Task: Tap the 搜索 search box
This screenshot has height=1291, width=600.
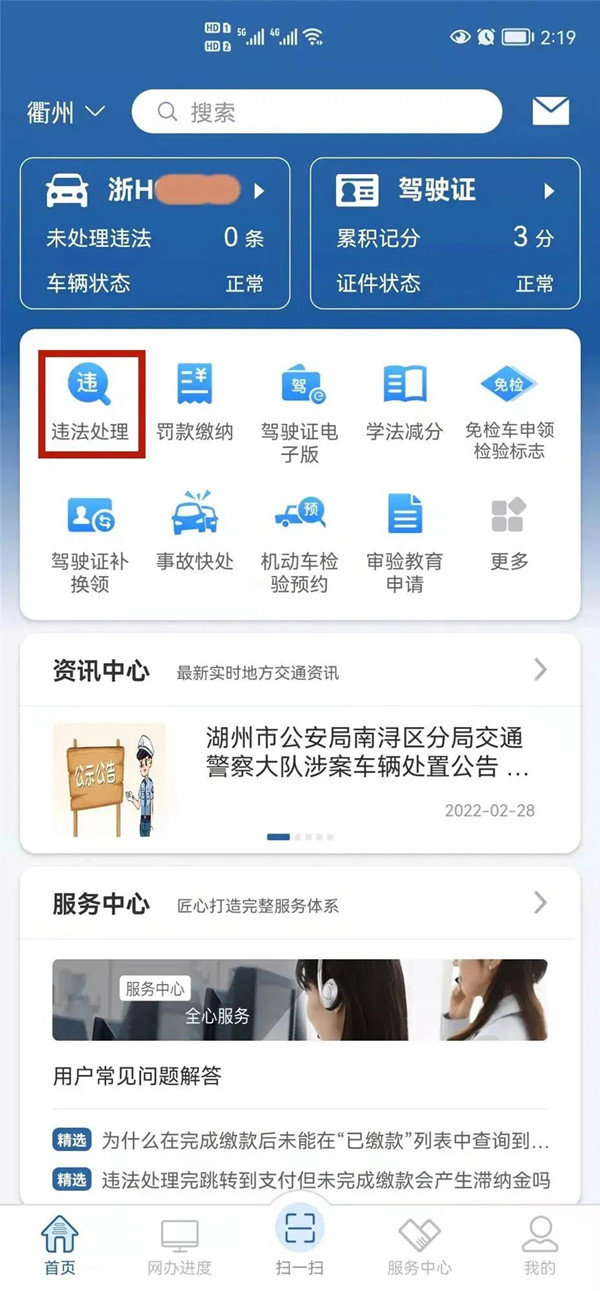Action: pos(316,112)
